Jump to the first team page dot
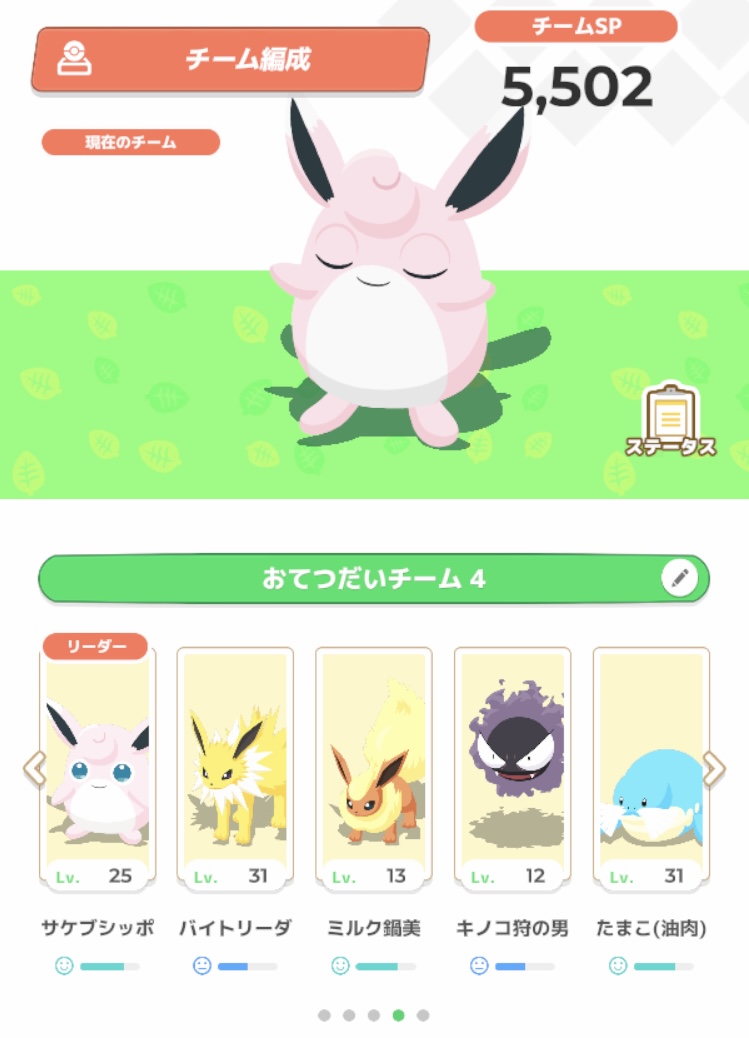Viewport: 749px width, 1038px height. 324,1015
